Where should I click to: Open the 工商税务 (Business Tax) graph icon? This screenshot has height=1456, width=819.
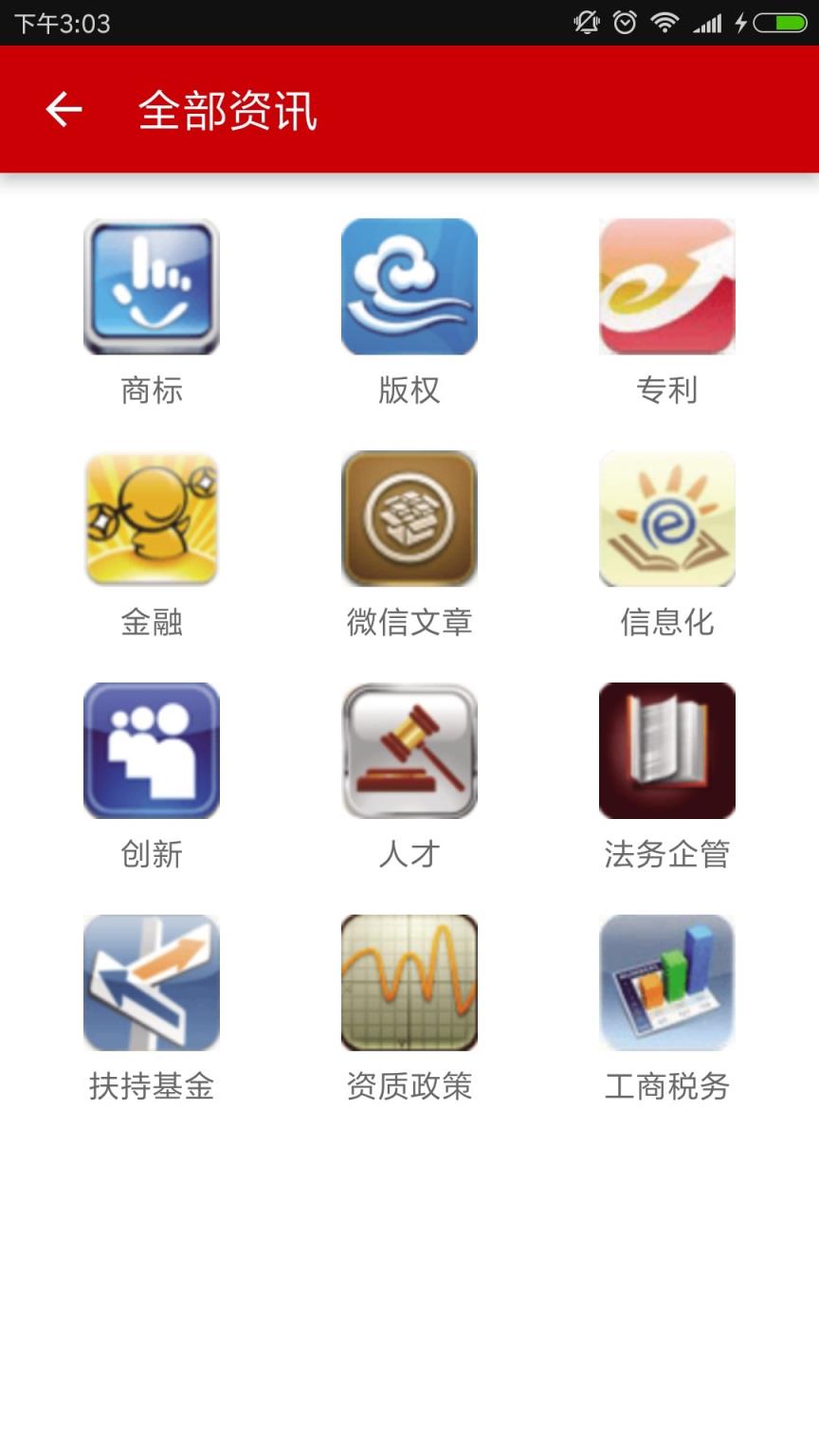(x=666, y=982)
